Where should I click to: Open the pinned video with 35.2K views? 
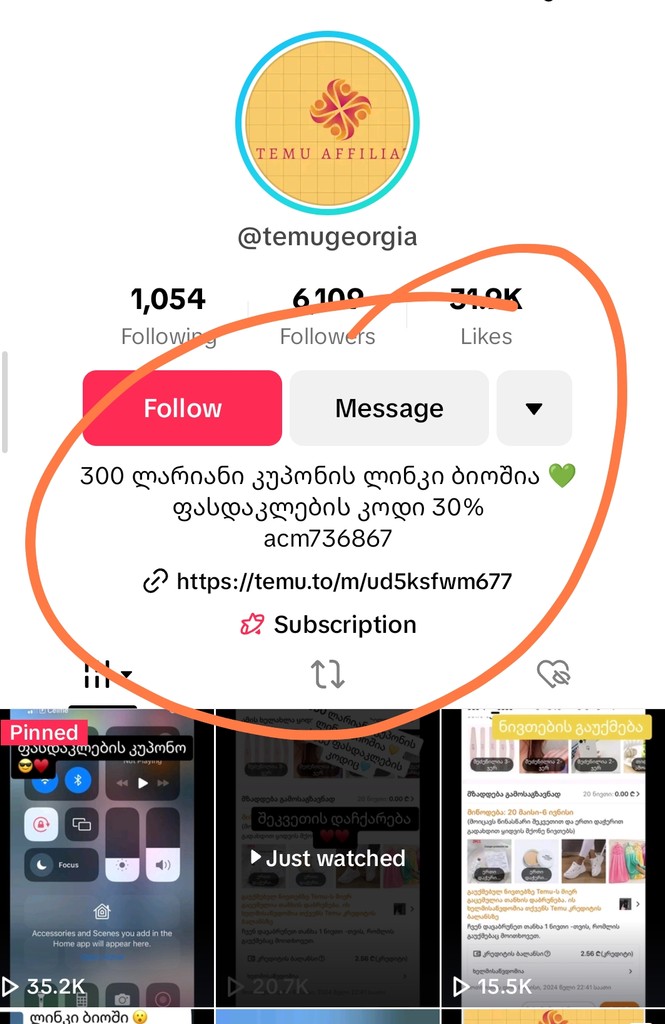(x=108, y=860)
